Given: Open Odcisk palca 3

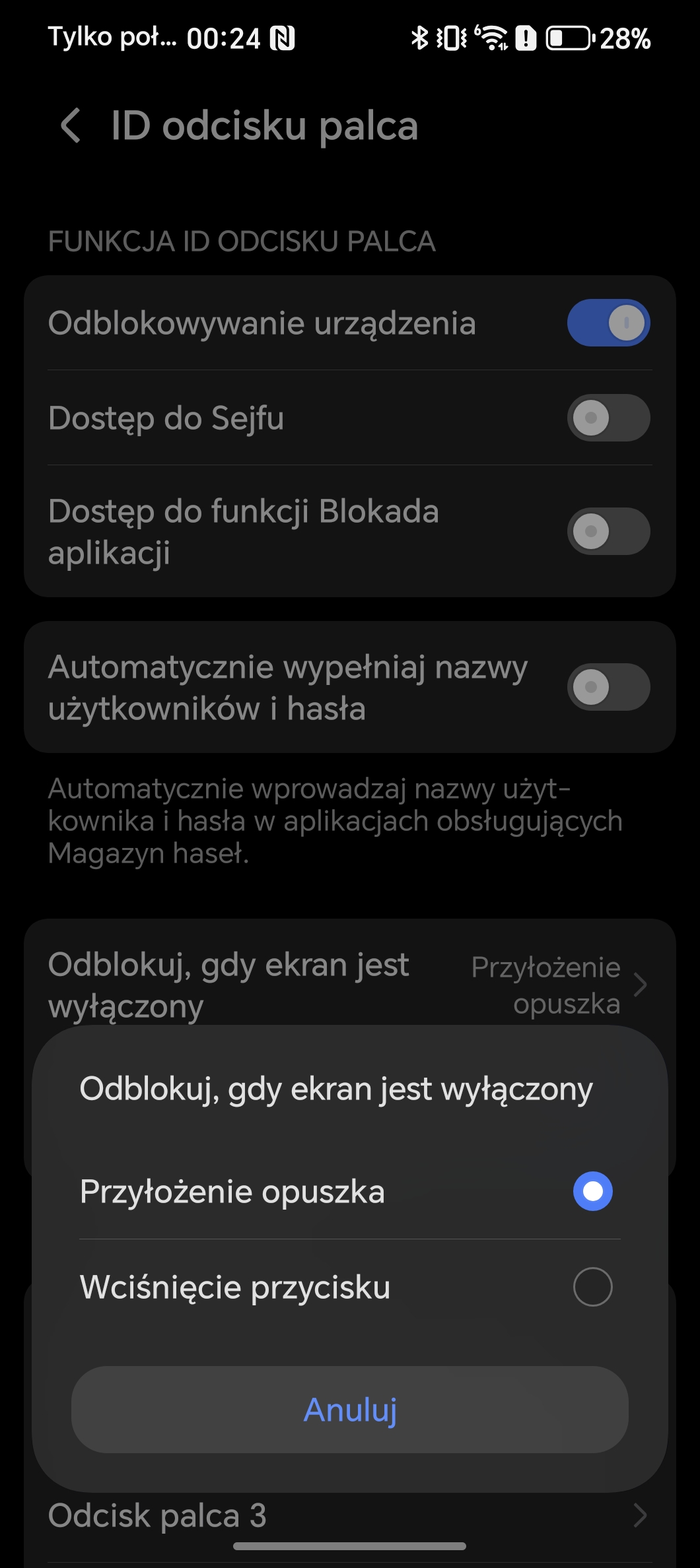Looking at the screenshot, I should (349, 1516).
